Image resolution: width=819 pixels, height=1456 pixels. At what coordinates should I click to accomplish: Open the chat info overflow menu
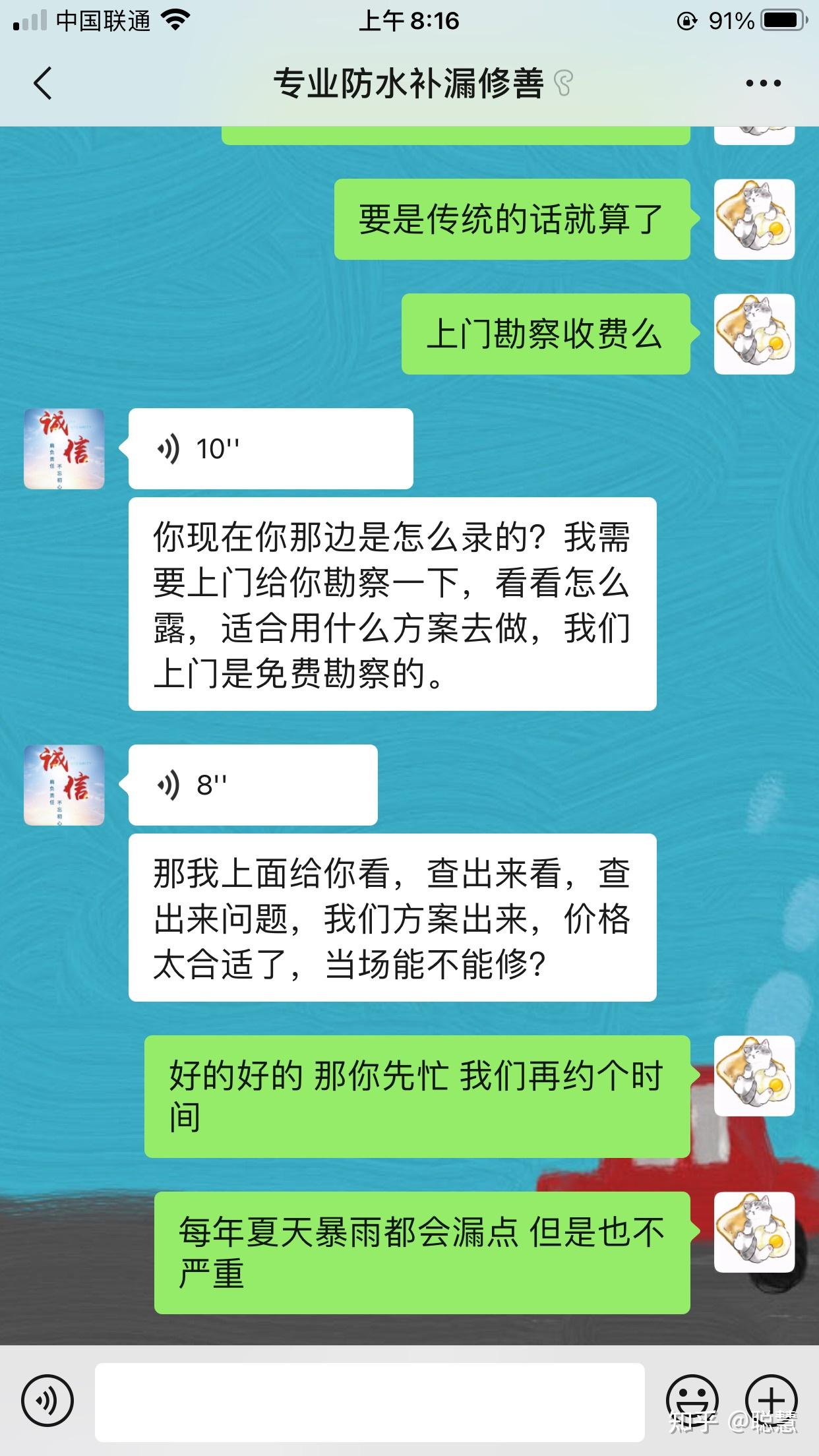click(763, 84)
